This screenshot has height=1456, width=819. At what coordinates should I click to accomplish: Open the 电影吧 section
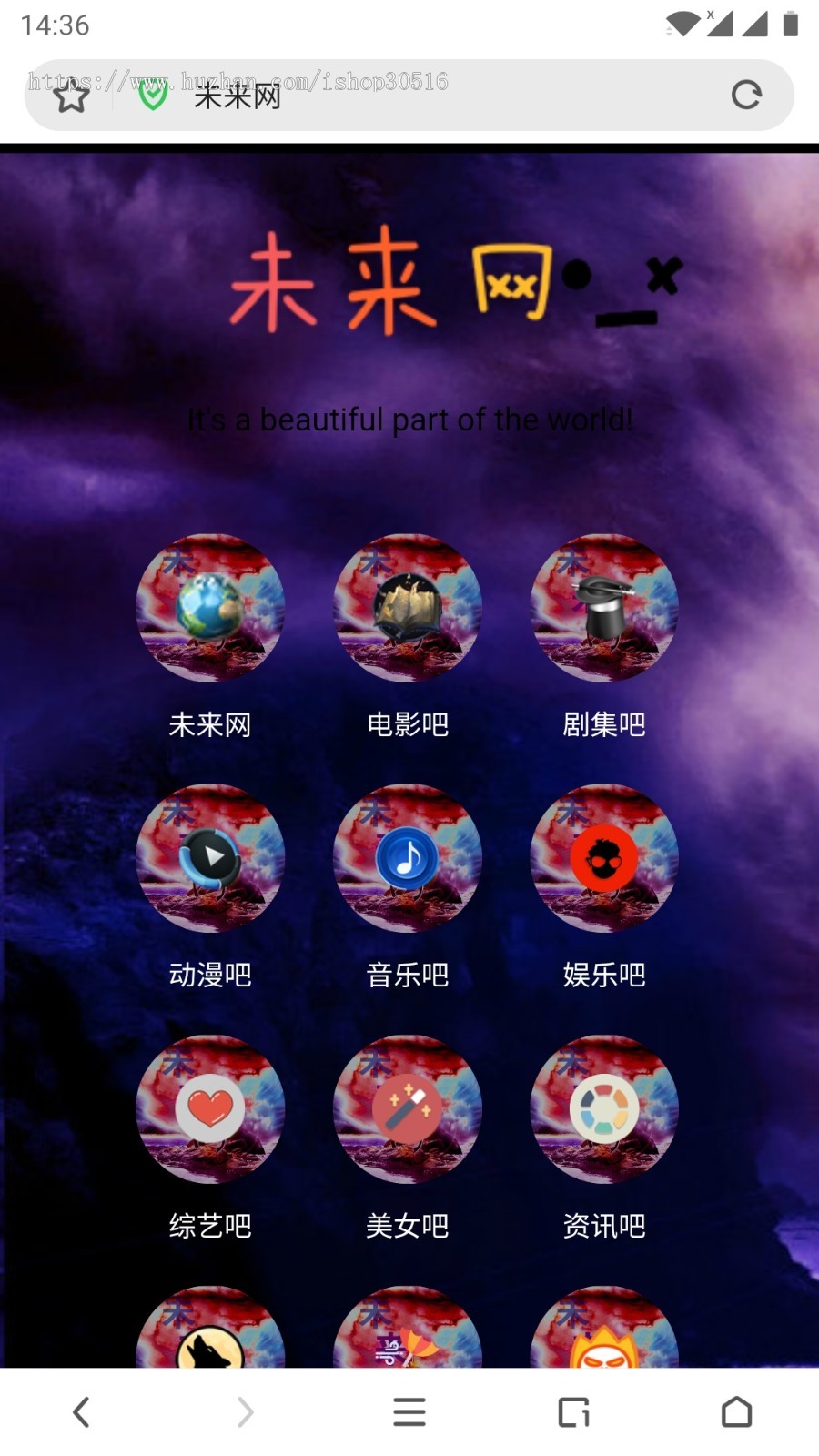tap(408, 608)
